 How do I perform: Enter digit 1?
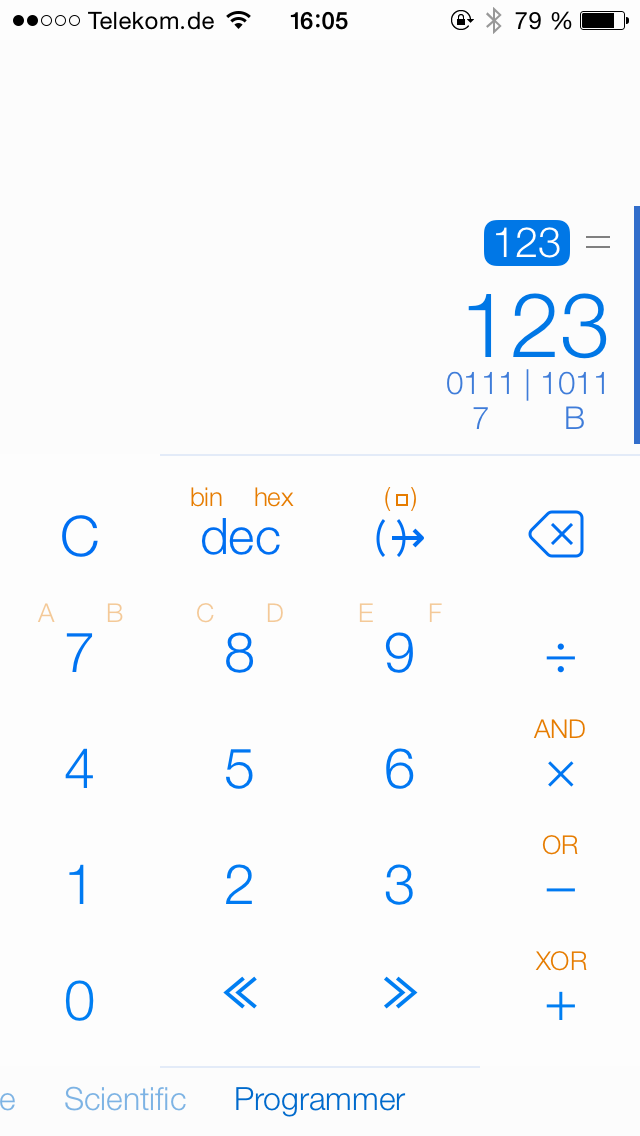(x=78, y=885)
